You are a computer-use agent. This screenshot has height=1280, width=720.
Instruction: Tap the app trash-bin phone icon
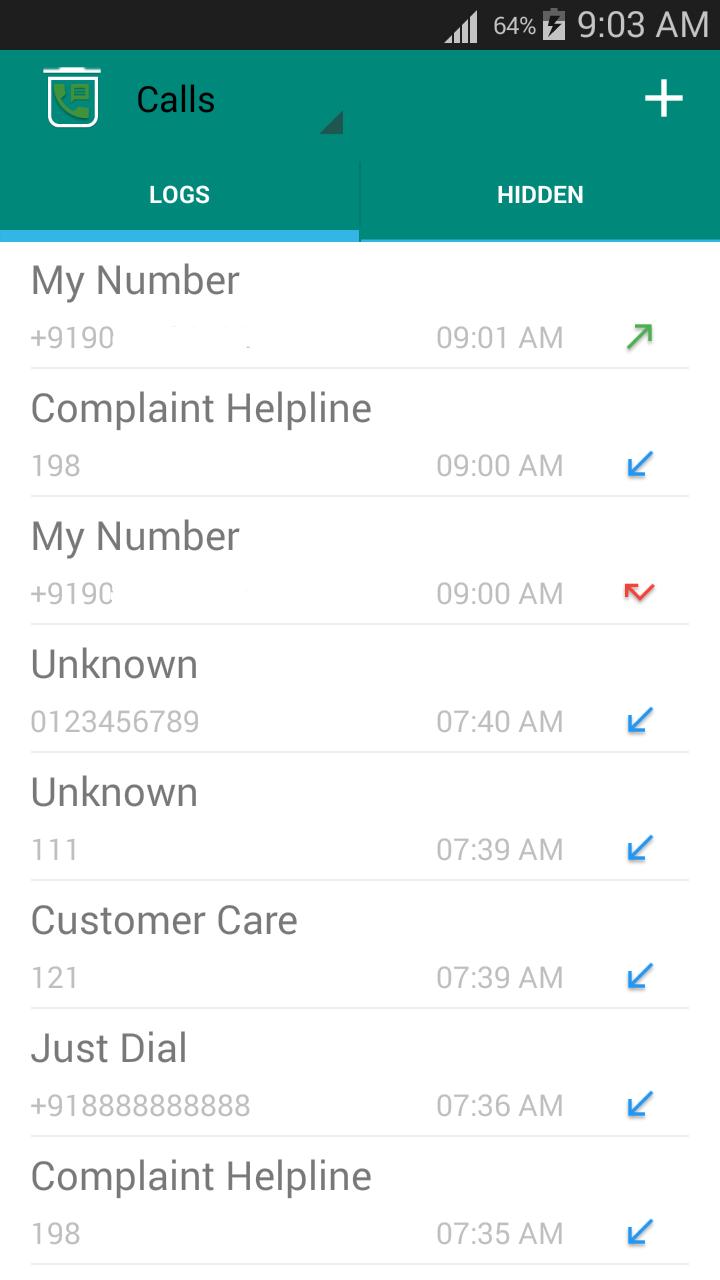[73, 98]
